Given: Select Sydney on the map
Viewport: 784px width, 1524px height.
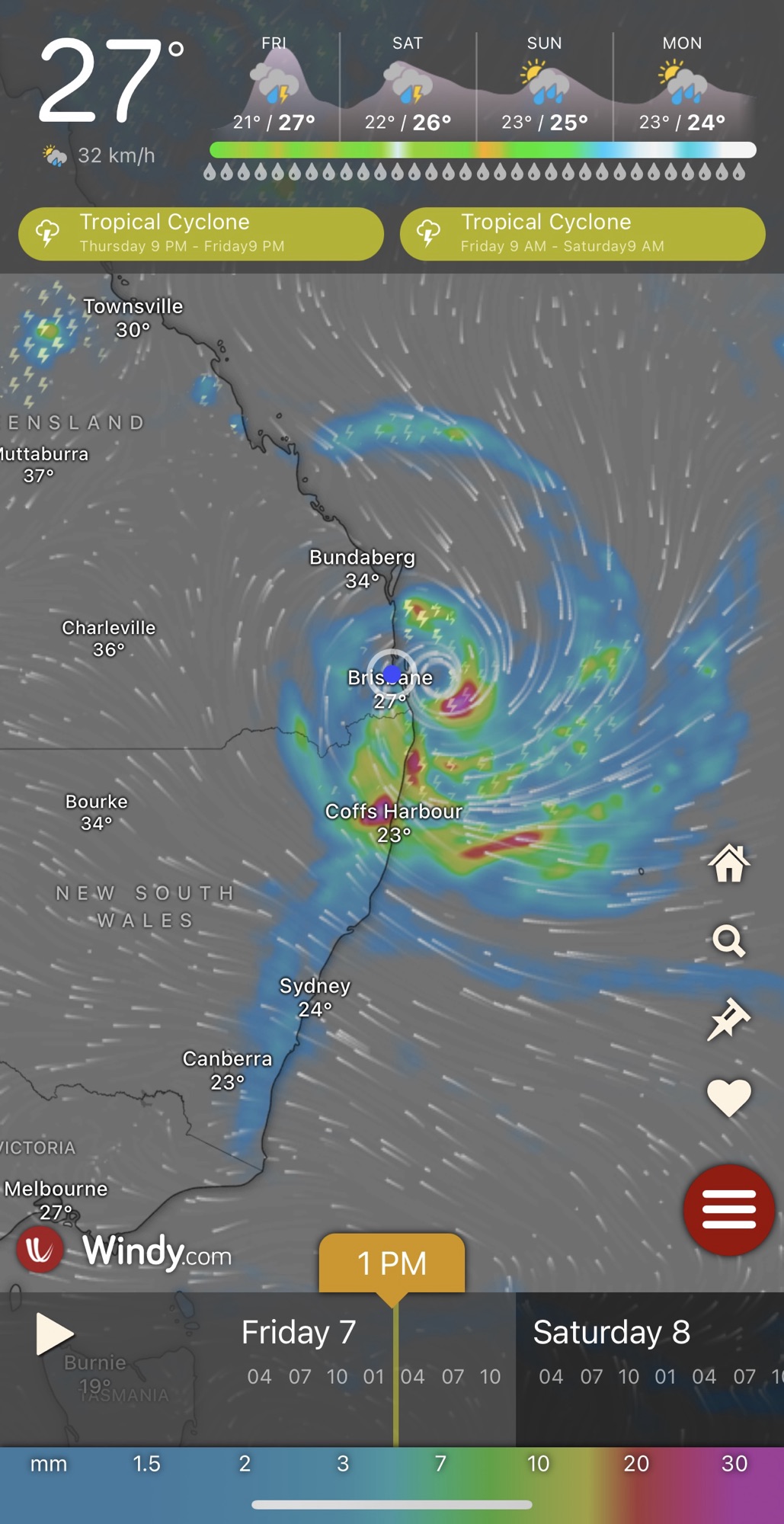Looking at the screenshot, I should click(x=315, y=996).
